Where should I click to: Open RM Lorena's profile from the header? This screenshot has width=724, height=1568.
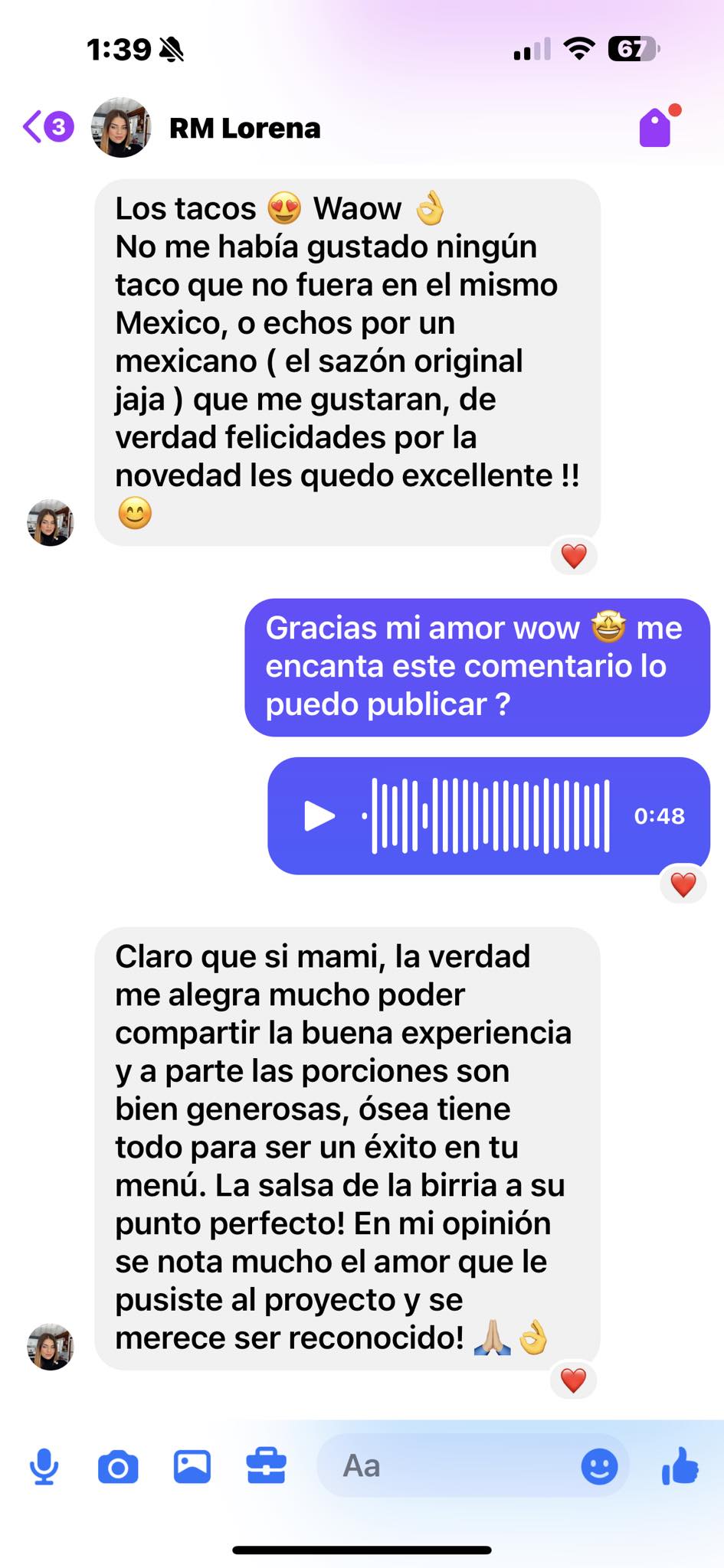[x=244, y=128]
